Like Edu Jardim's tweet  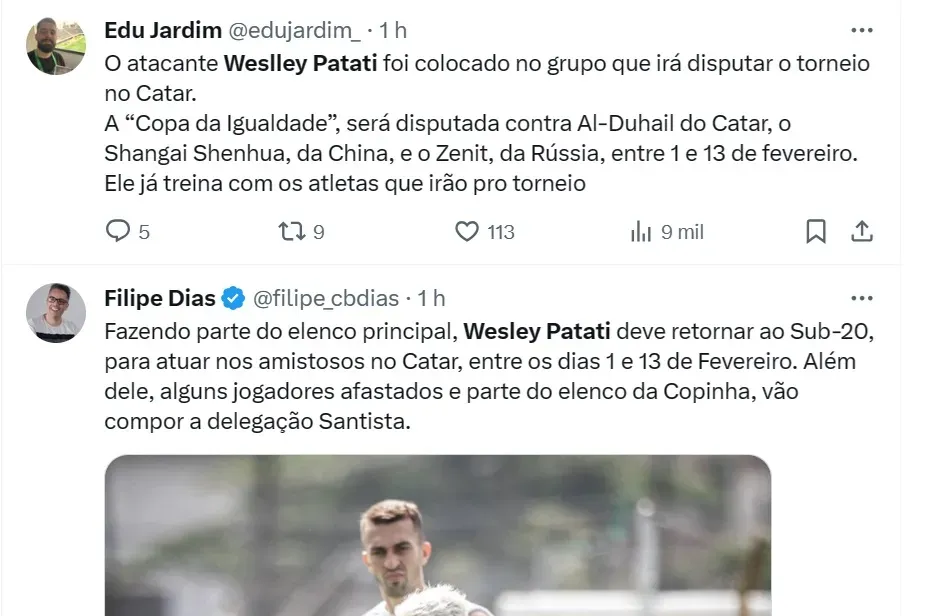pyautogui.click(x=467, y=232)
